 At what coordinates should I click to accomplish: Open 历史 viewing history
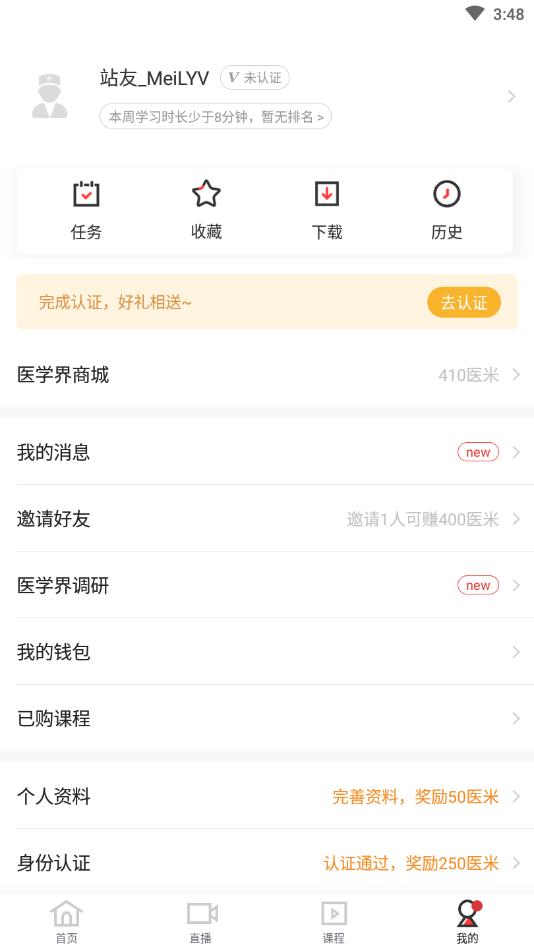(447, 210)
